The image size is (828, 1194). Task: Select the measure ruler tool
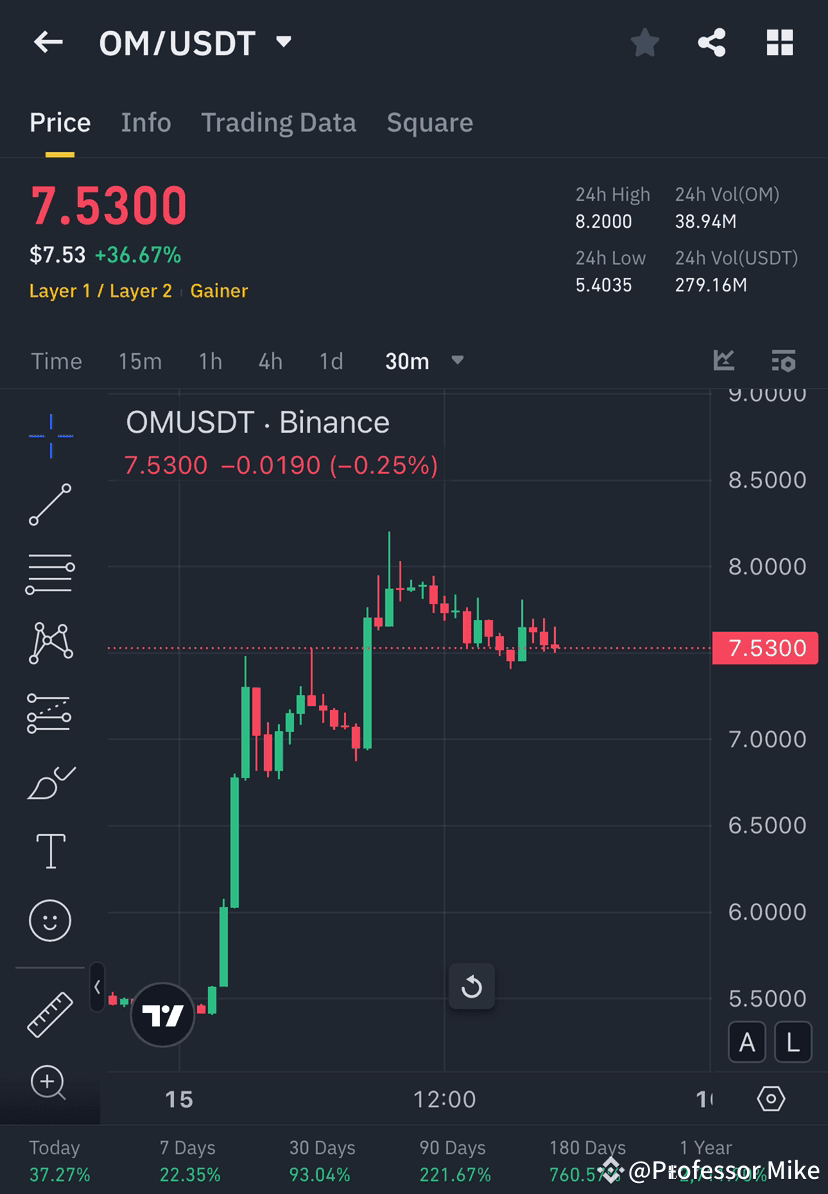50,1013
